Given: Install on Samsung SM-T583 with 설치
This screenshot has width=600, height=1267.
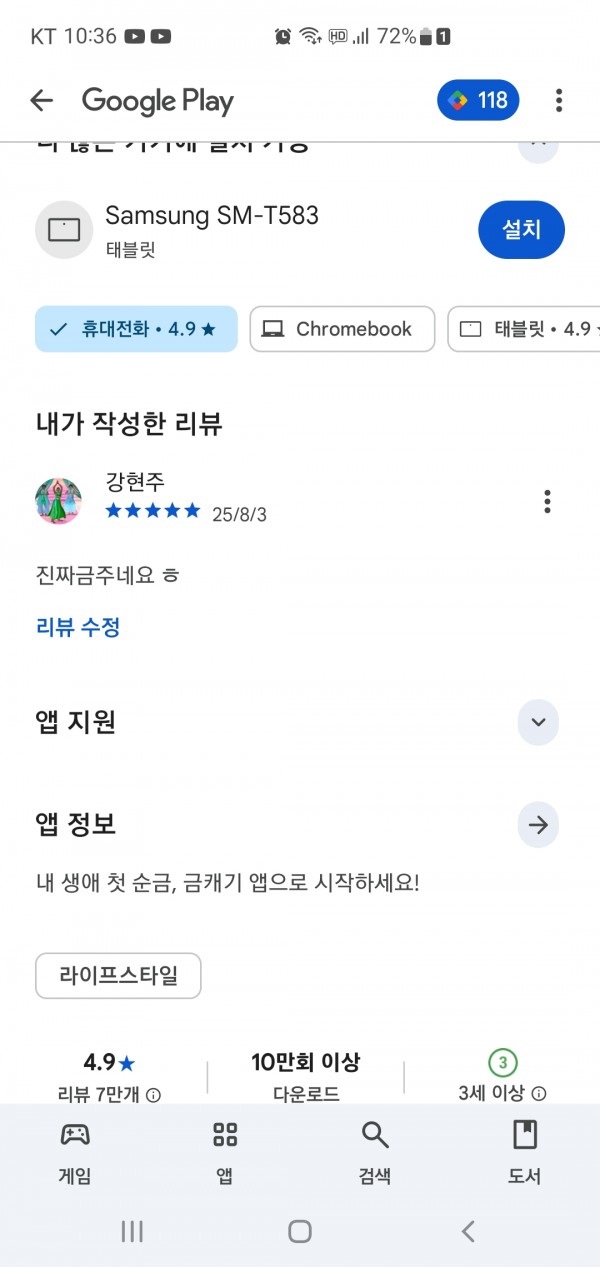Looking at the screenshot, I should point(521,230).
